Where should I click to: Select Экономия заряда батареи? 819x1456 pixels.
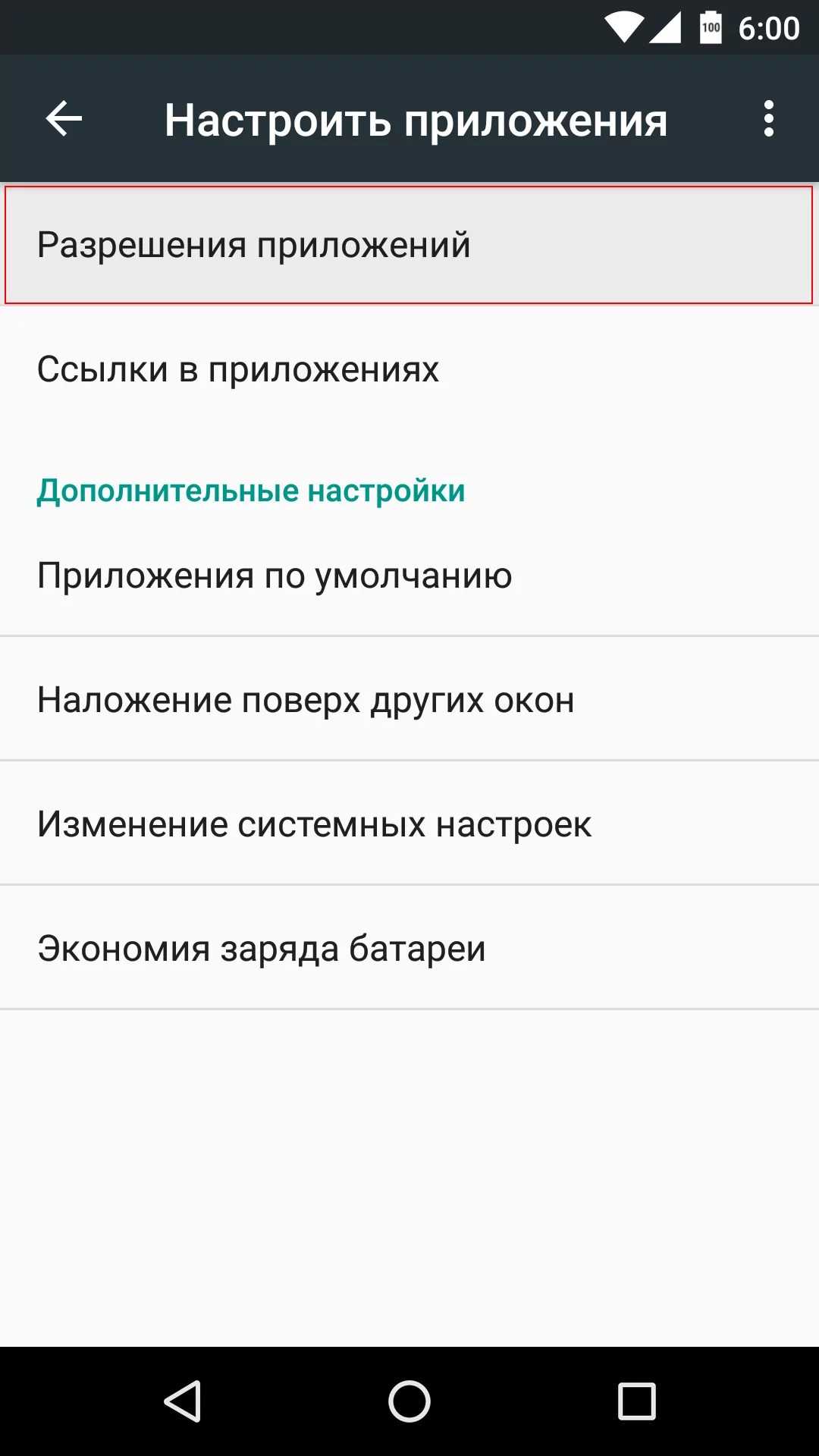(x=408, y=949)
